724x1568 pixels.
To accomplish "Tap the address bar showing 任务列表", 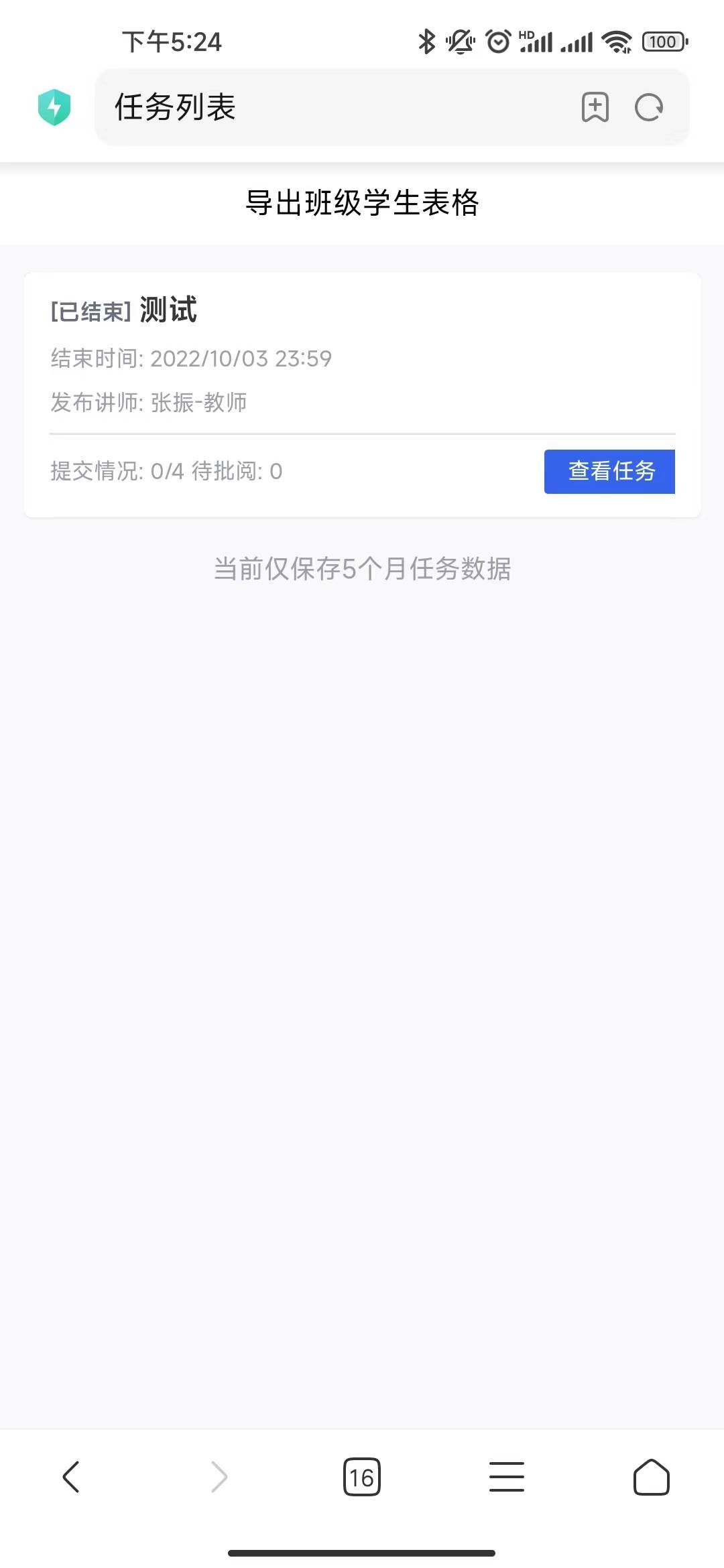I will click(x=335, y=107).
